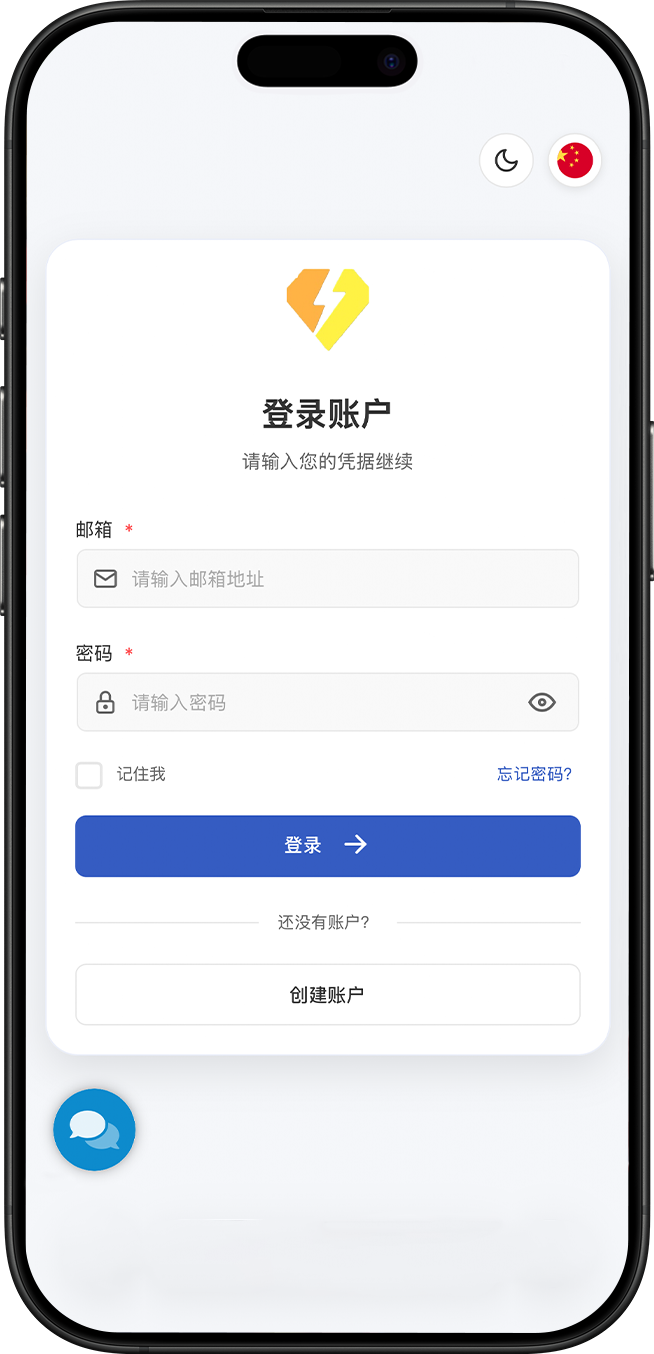Viewport: 654px width, 1354px height.
Task: Show password using the eye icon
Action: point(541,703)
